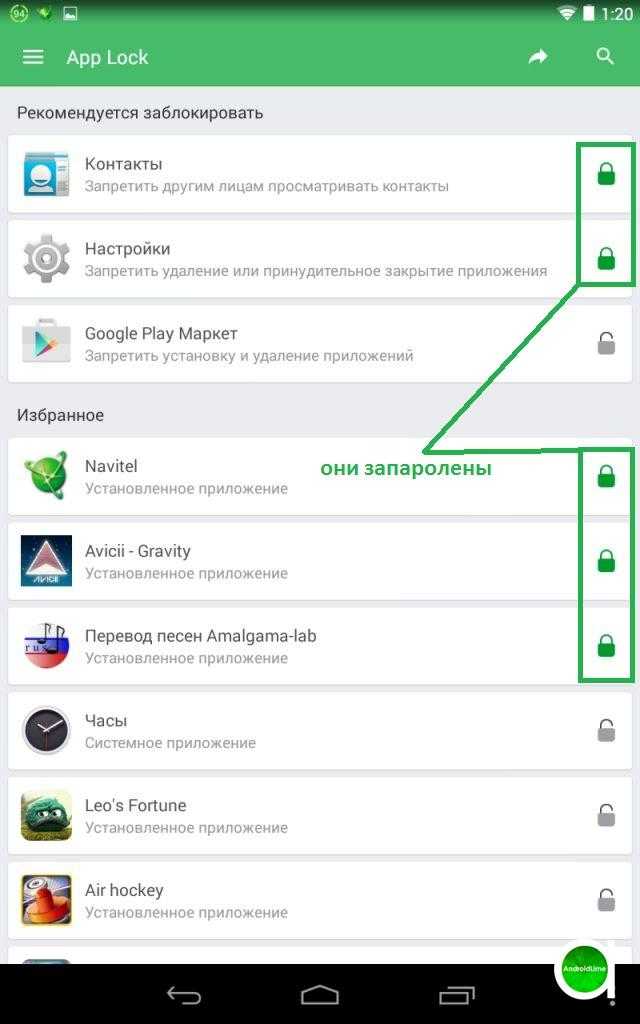
Task: Lock Google Play Маркет
Action: (x=606, y=345)
